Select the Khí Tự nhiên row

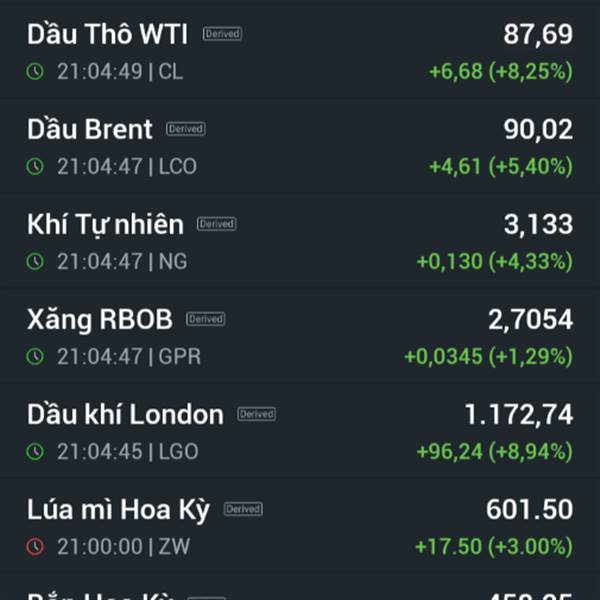pyautogui.click(x=300, y=241)
